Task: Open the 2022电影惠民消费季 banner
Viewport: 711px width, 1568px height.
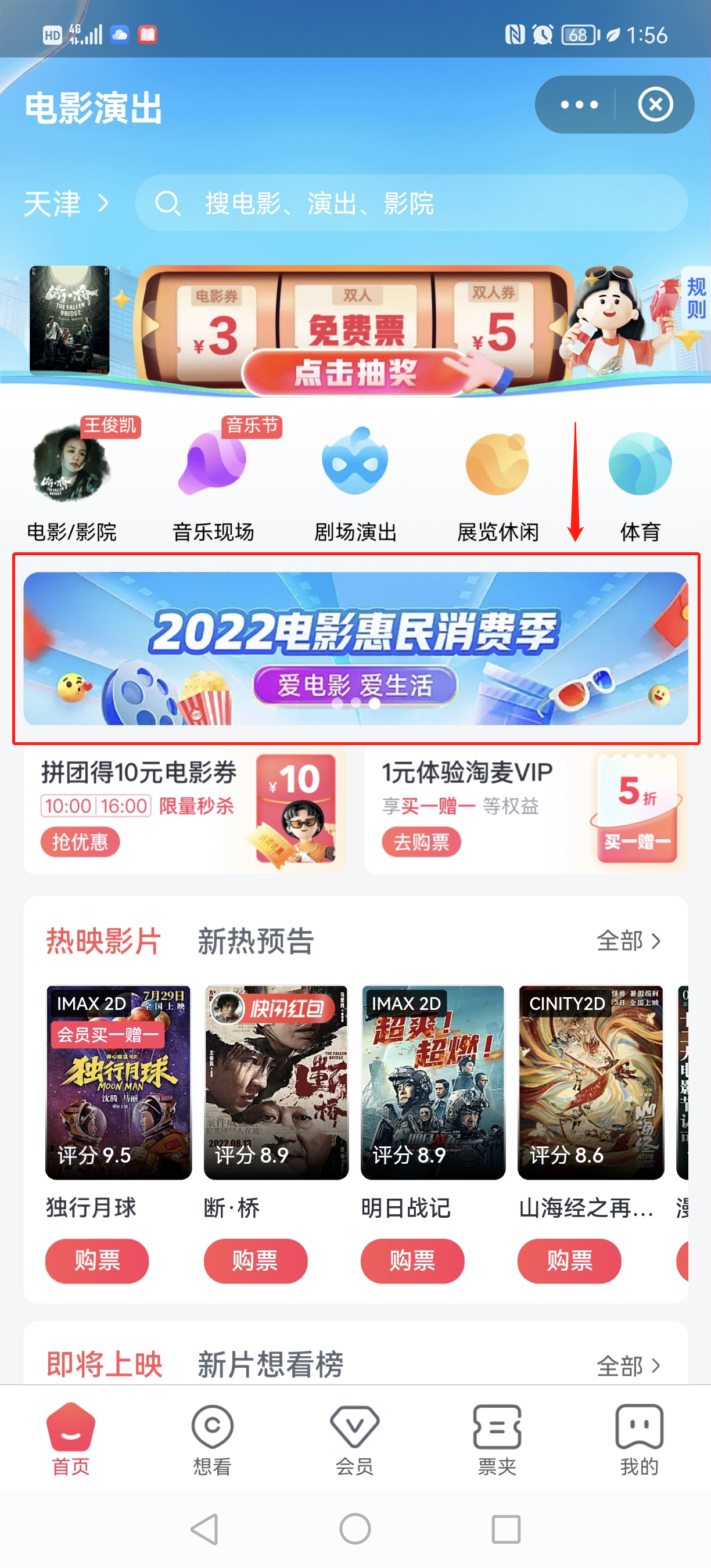Action: [355, 648]
